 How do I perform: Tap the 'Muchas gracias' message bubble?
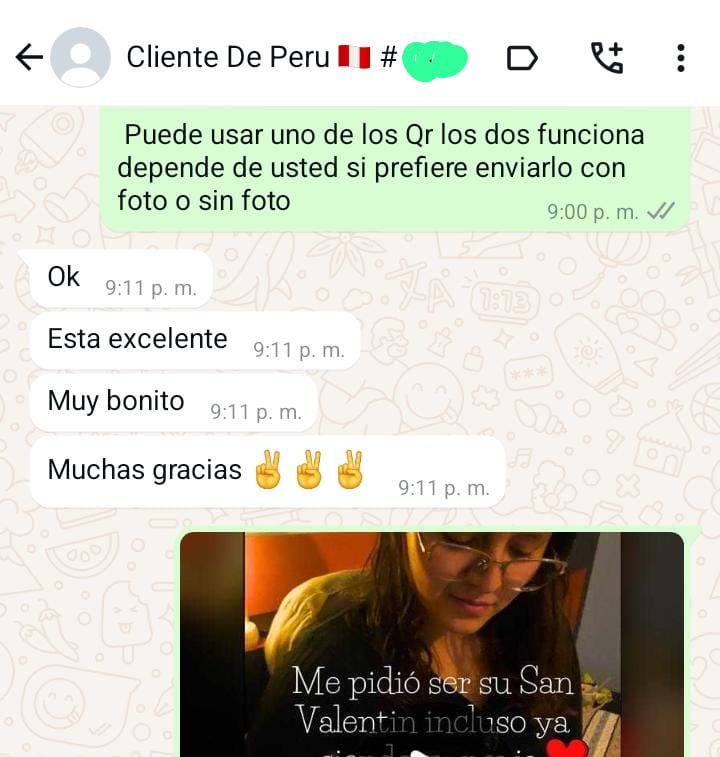(145, 468)
